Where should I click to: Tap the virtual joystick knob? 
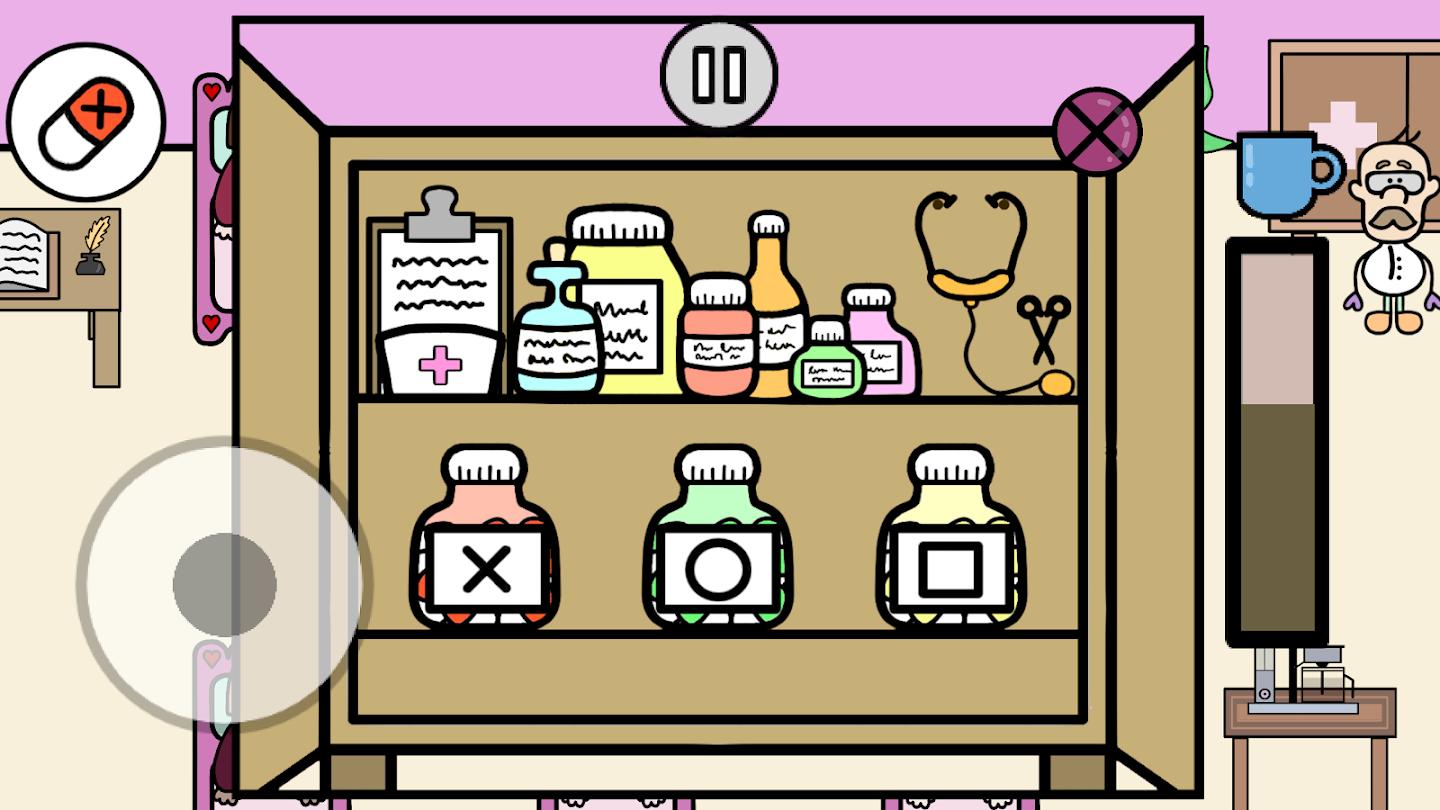[x=224, y=585]
